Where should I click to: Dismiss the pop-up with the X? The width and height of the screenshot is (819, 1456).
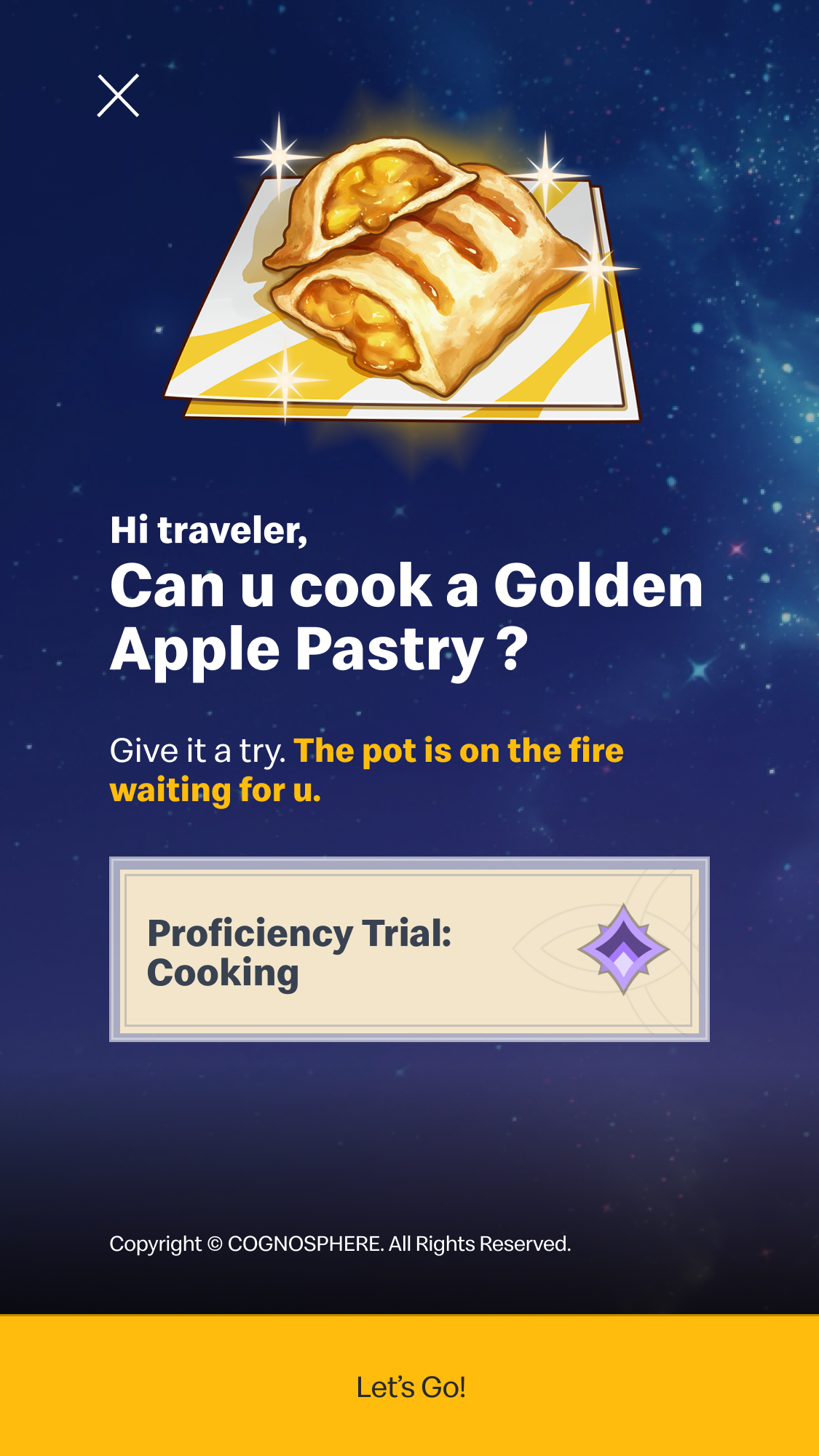point(118,95)
